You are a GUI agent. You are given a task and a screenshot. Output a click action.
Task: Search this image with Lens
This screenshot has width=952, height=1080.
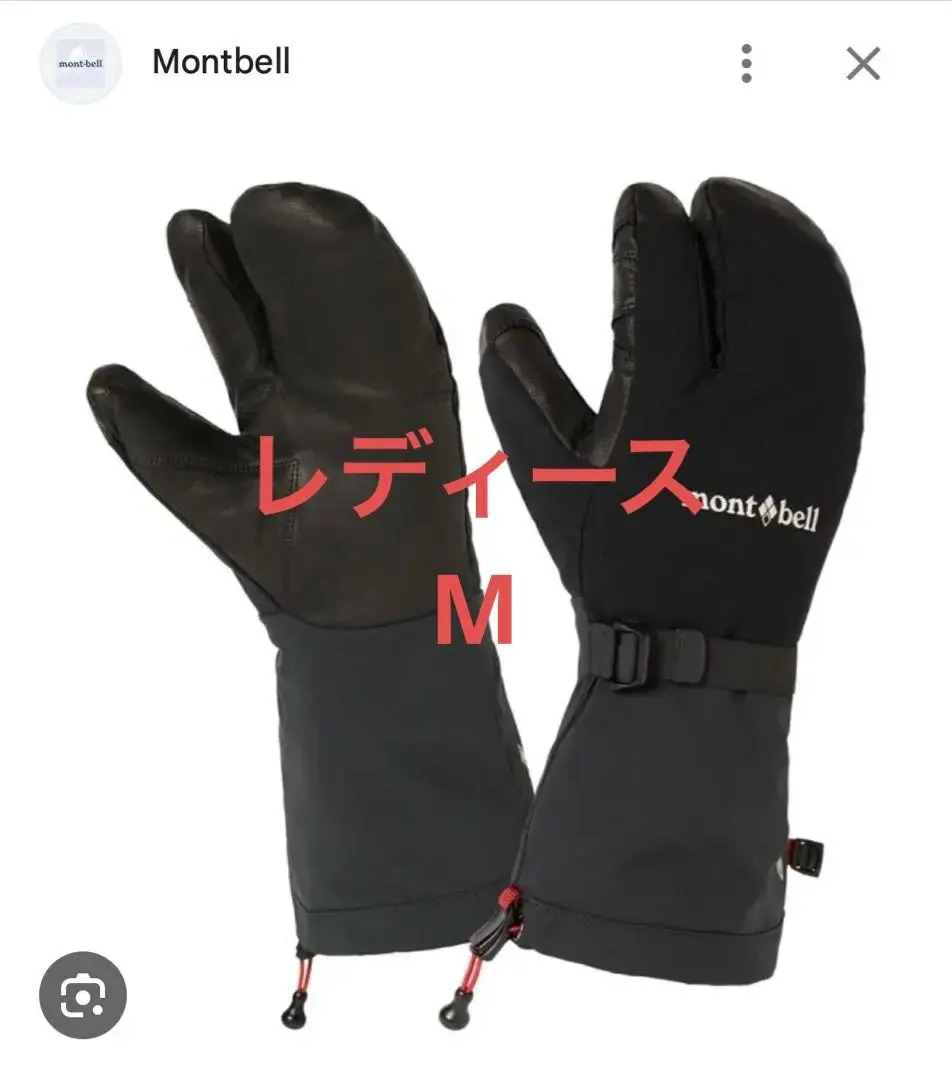tap(83, 995)
